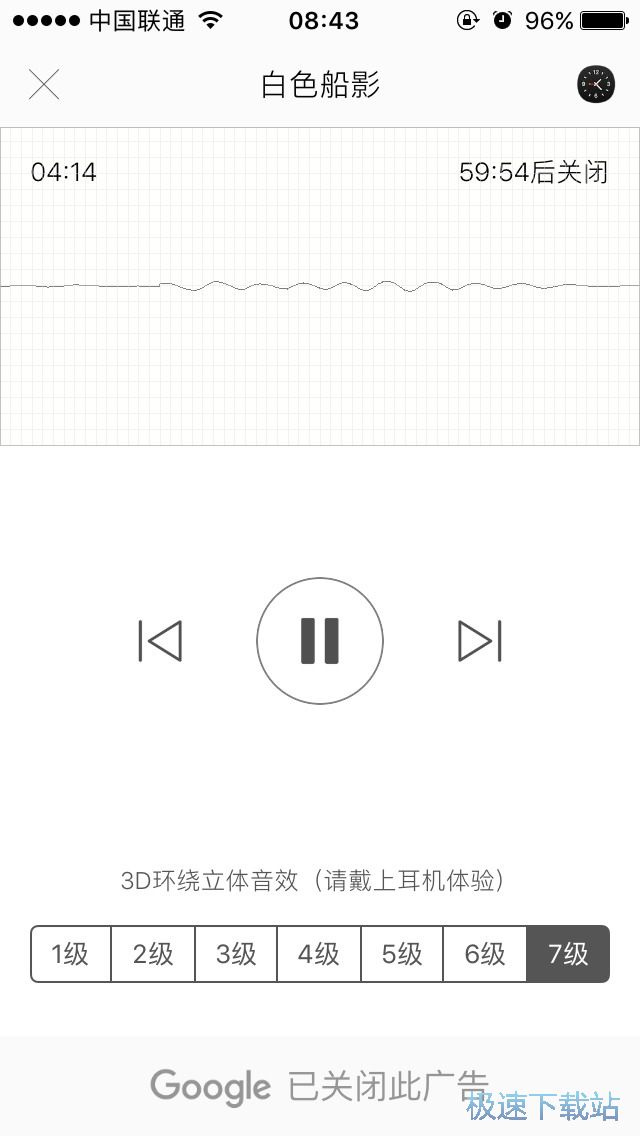Switch to 5级 surround level
Screen dimensions: 640x1136
402,954
